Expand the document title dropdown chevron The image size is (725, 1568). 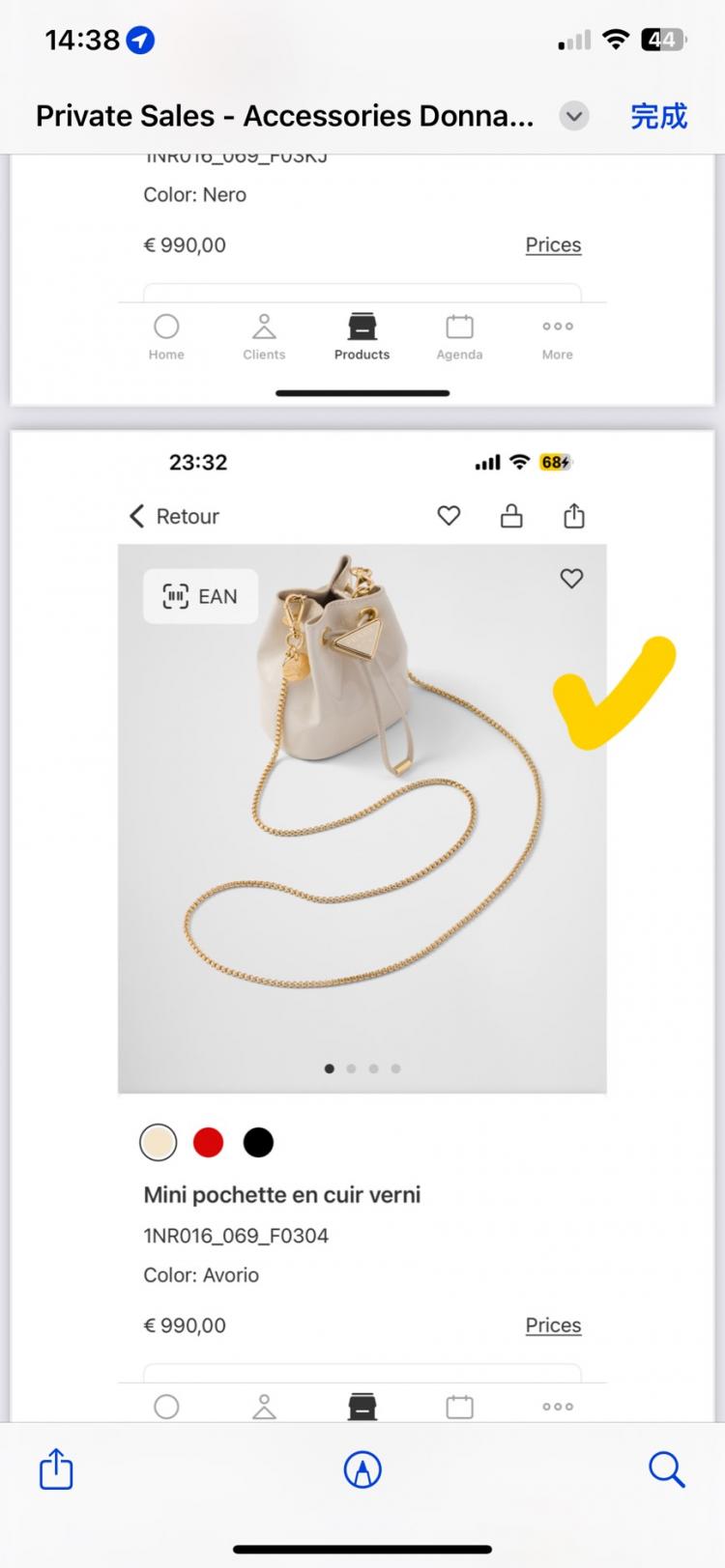pos(574,117)
